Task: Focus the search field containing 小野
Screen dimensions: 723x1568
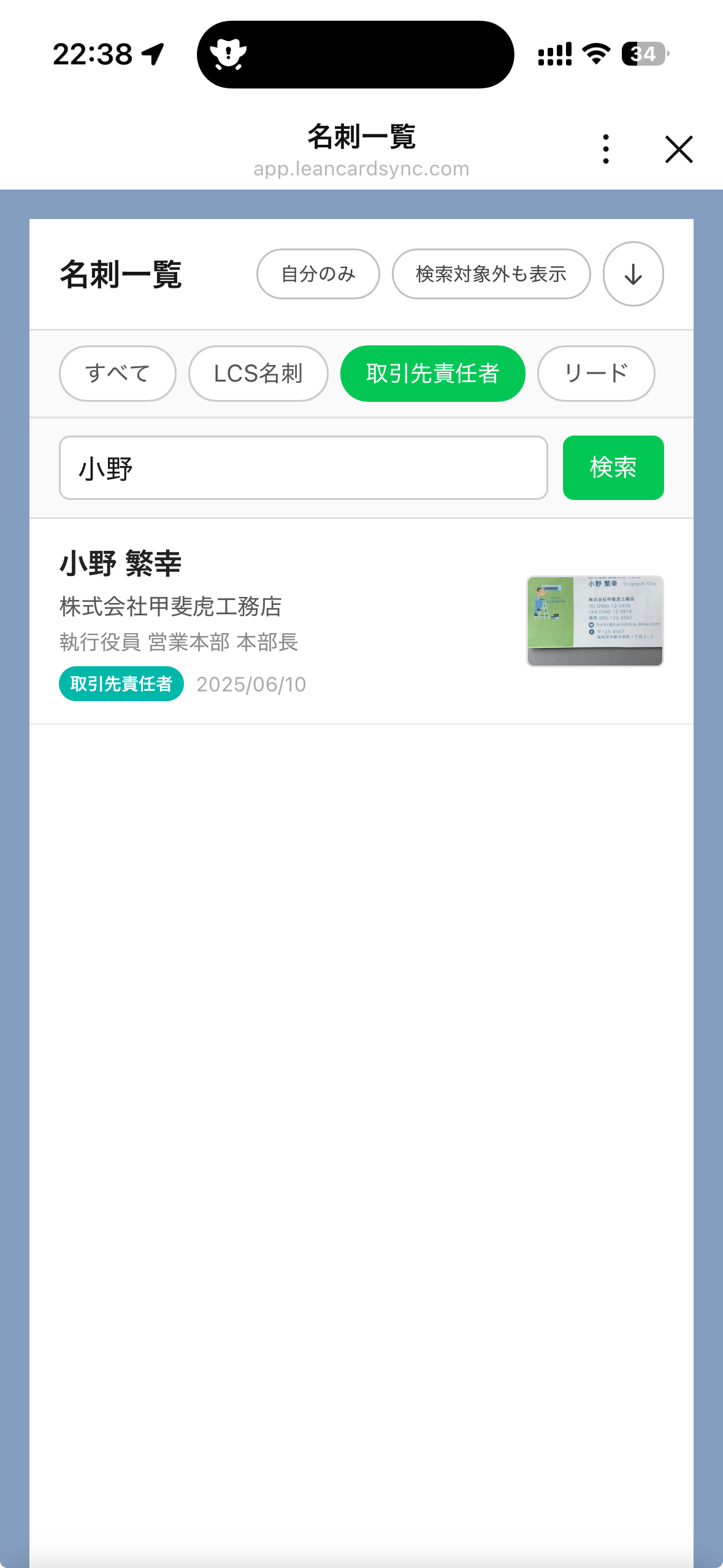Action: coord(303,468)
